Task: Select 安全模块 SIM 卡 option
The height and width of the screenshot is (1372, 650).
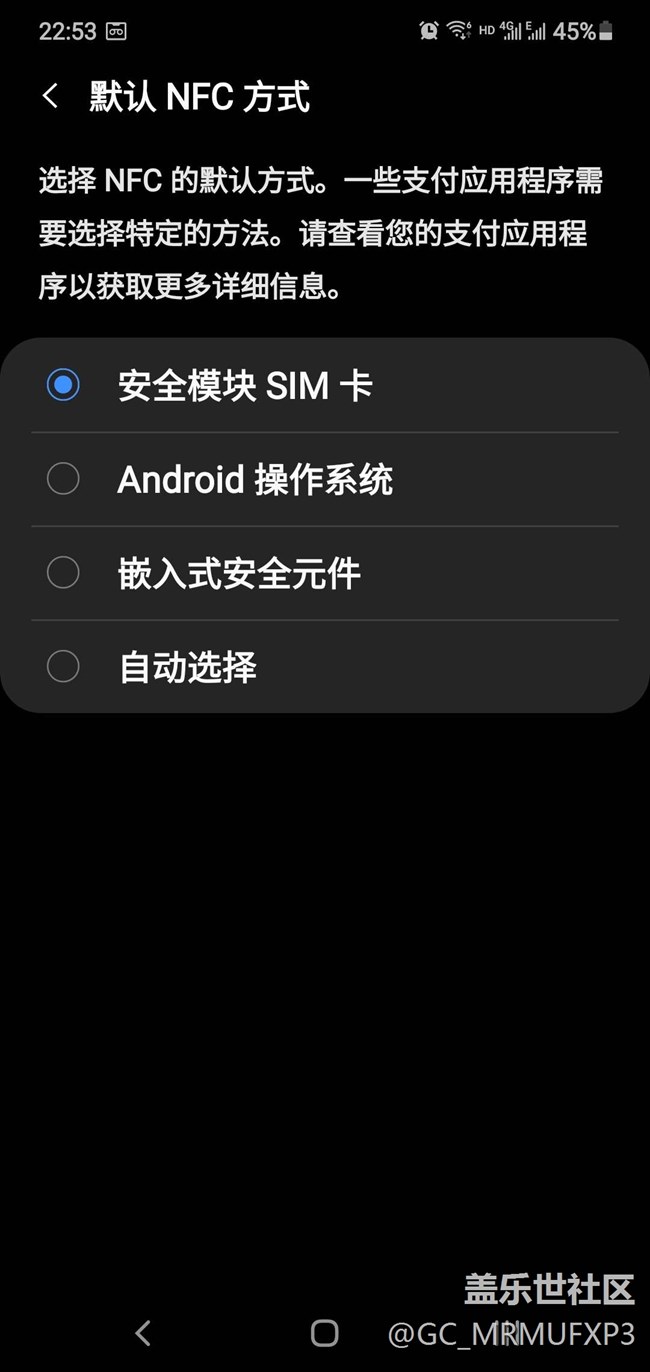Action: click(64, 385)
